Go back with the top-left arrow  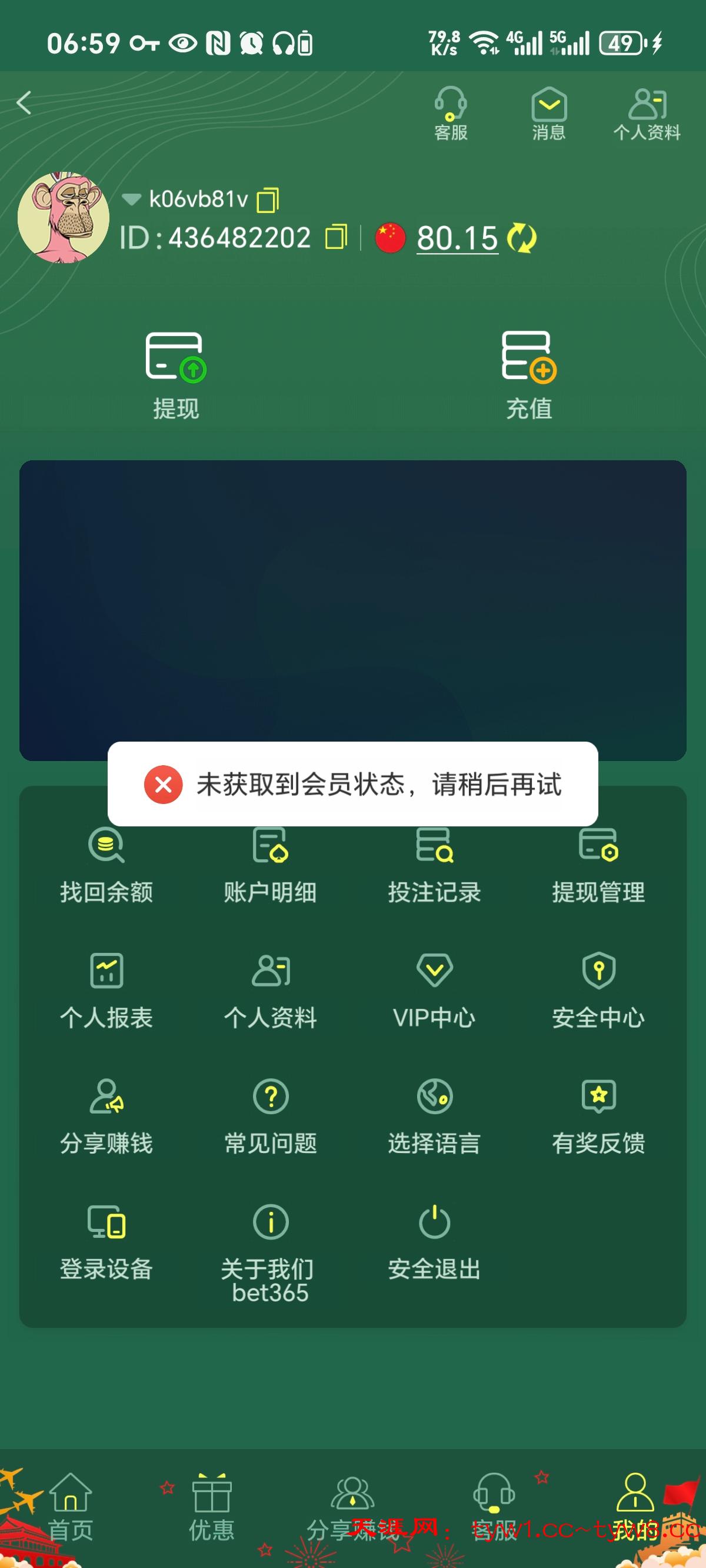pos(24,103)
